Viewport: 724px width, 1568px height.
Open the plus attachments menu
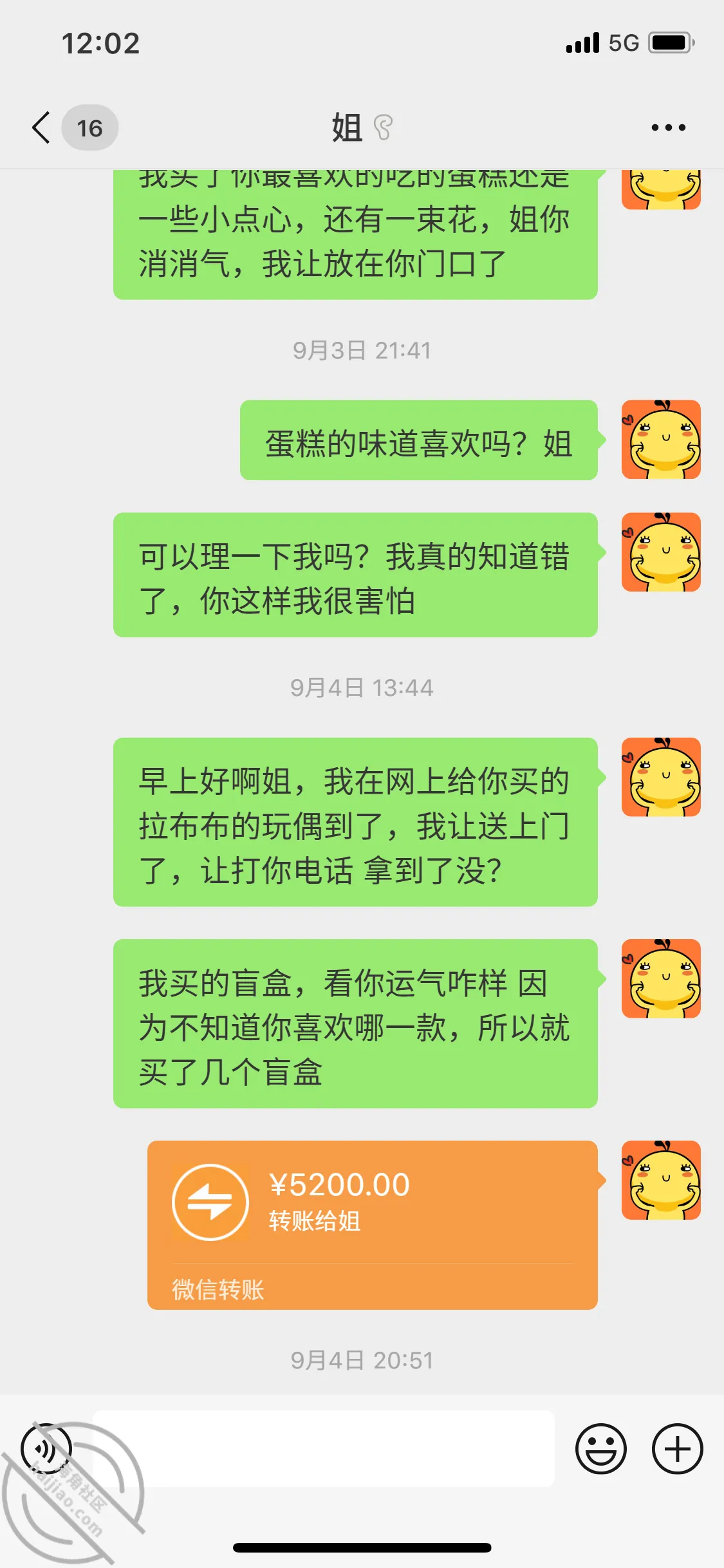(x=678, y=1449)
